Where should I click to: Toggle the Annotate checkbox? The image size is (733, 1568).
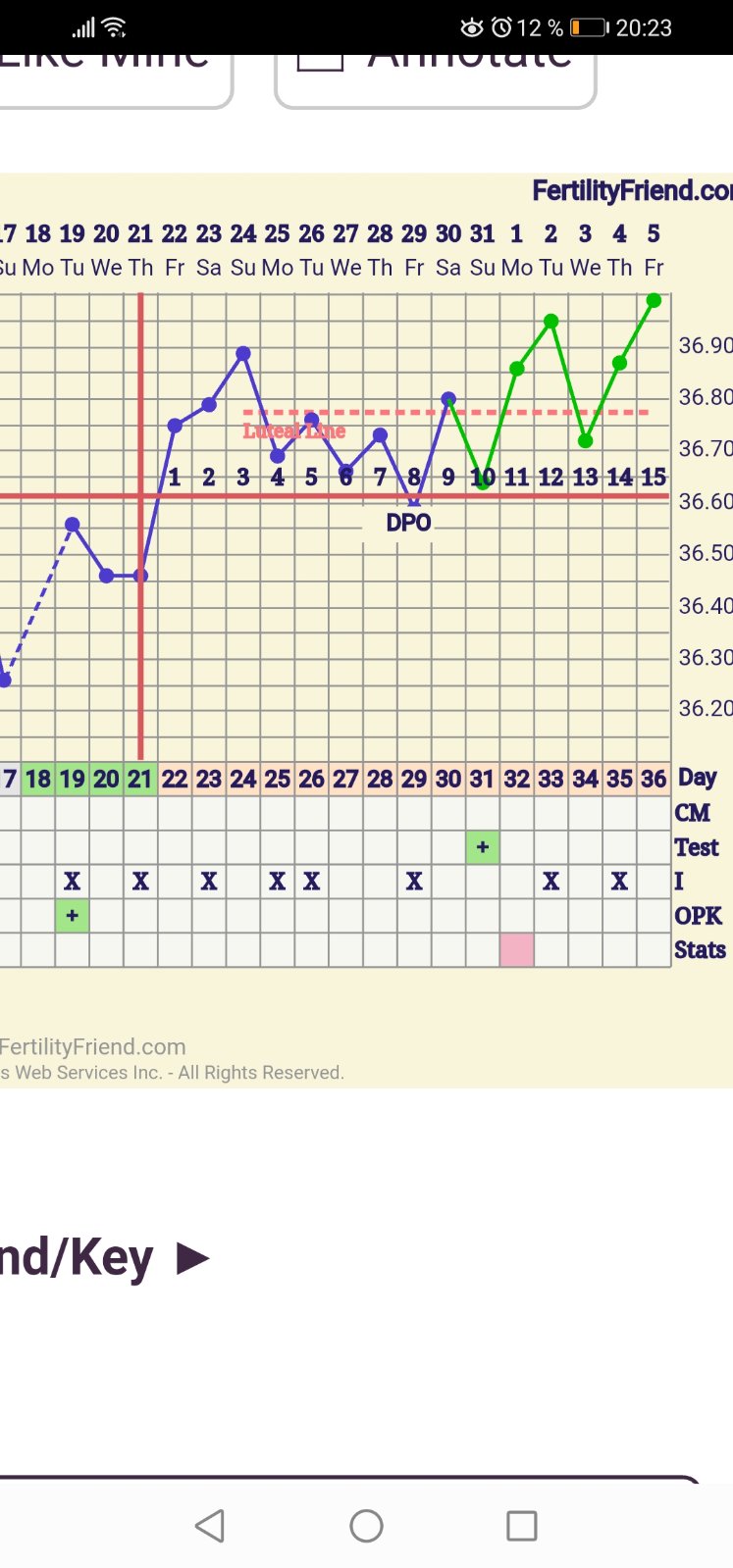pyautogui.click(x=320, y=63)
